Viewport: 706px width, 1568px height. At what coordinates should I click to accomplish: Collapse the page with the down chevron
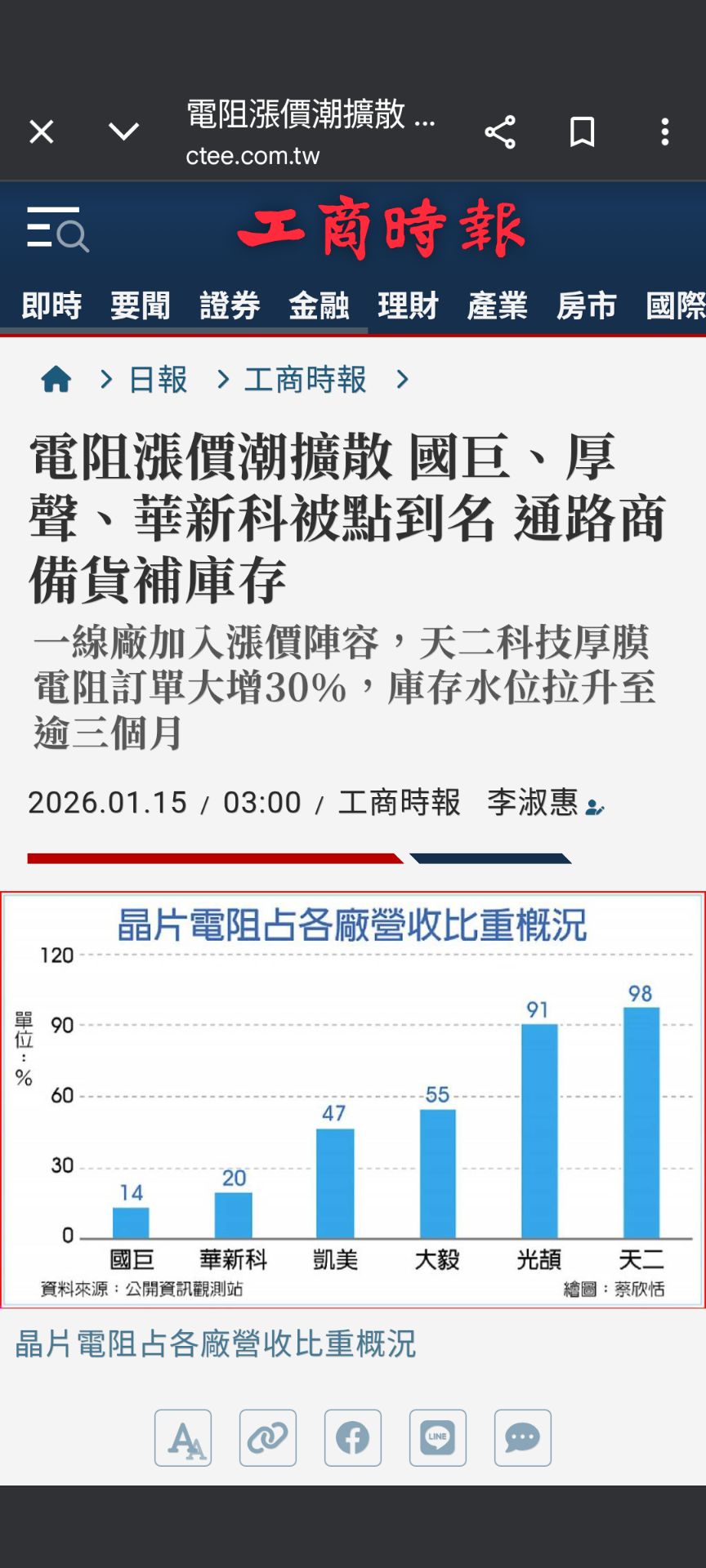[x=123, y=131]
